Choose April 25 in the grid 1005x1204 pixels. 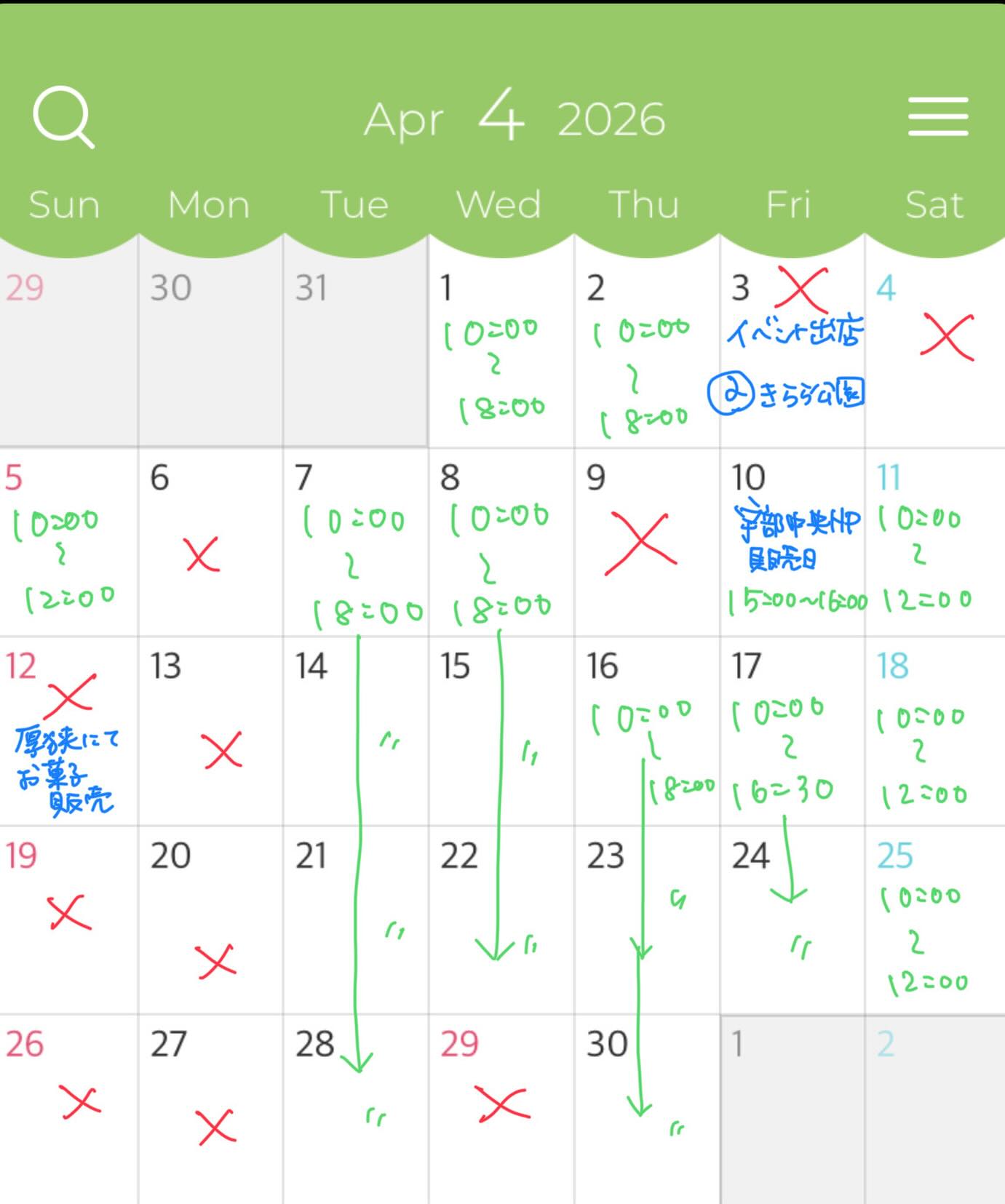(934, 920)
